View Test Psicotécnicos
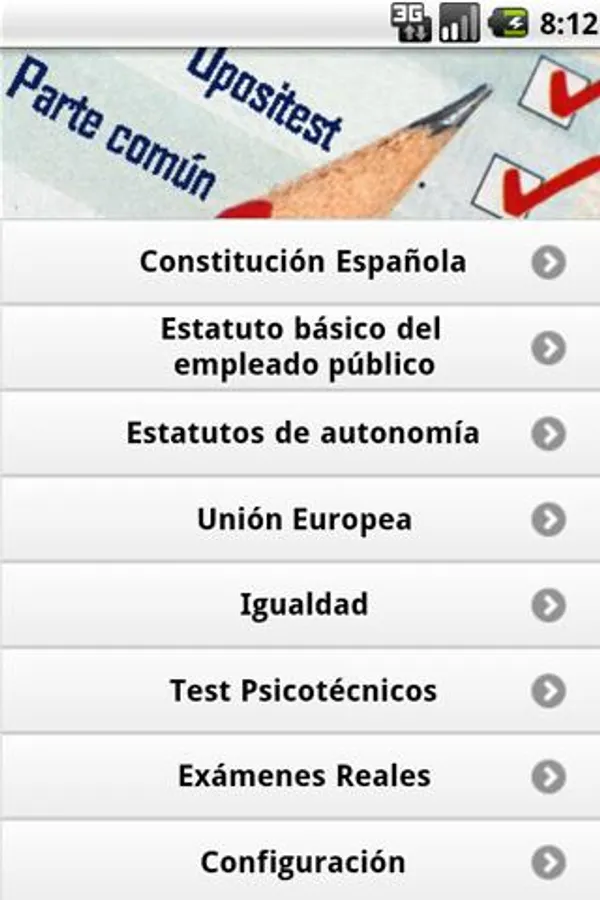Image resolution: width=600 pixels, height=900 pixels. click(302, 691)
